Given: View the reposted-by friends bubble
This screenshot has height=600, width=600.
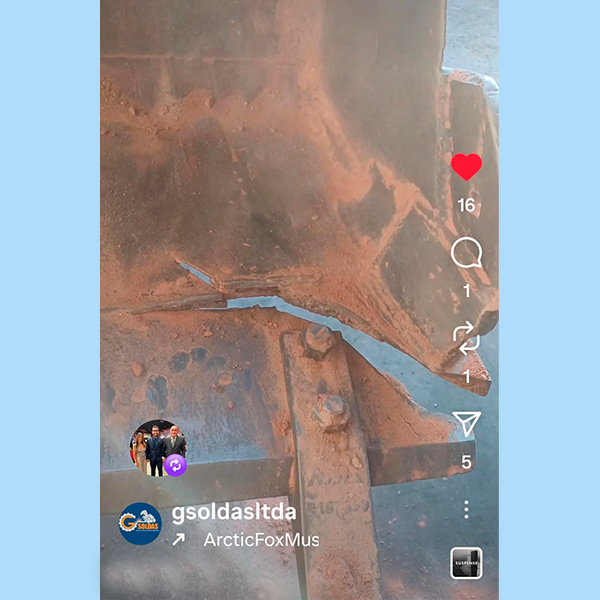Looking at the screenshot, I should click(157, 448).
